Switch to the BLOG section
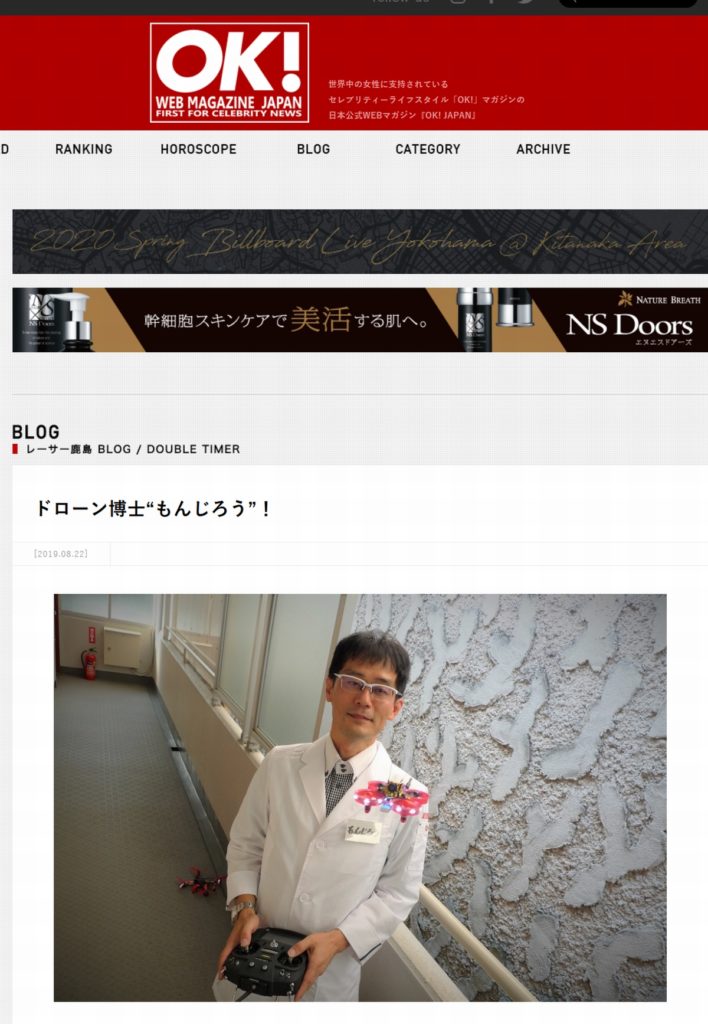The image size is (708, 1024). [x=313, y=149]
